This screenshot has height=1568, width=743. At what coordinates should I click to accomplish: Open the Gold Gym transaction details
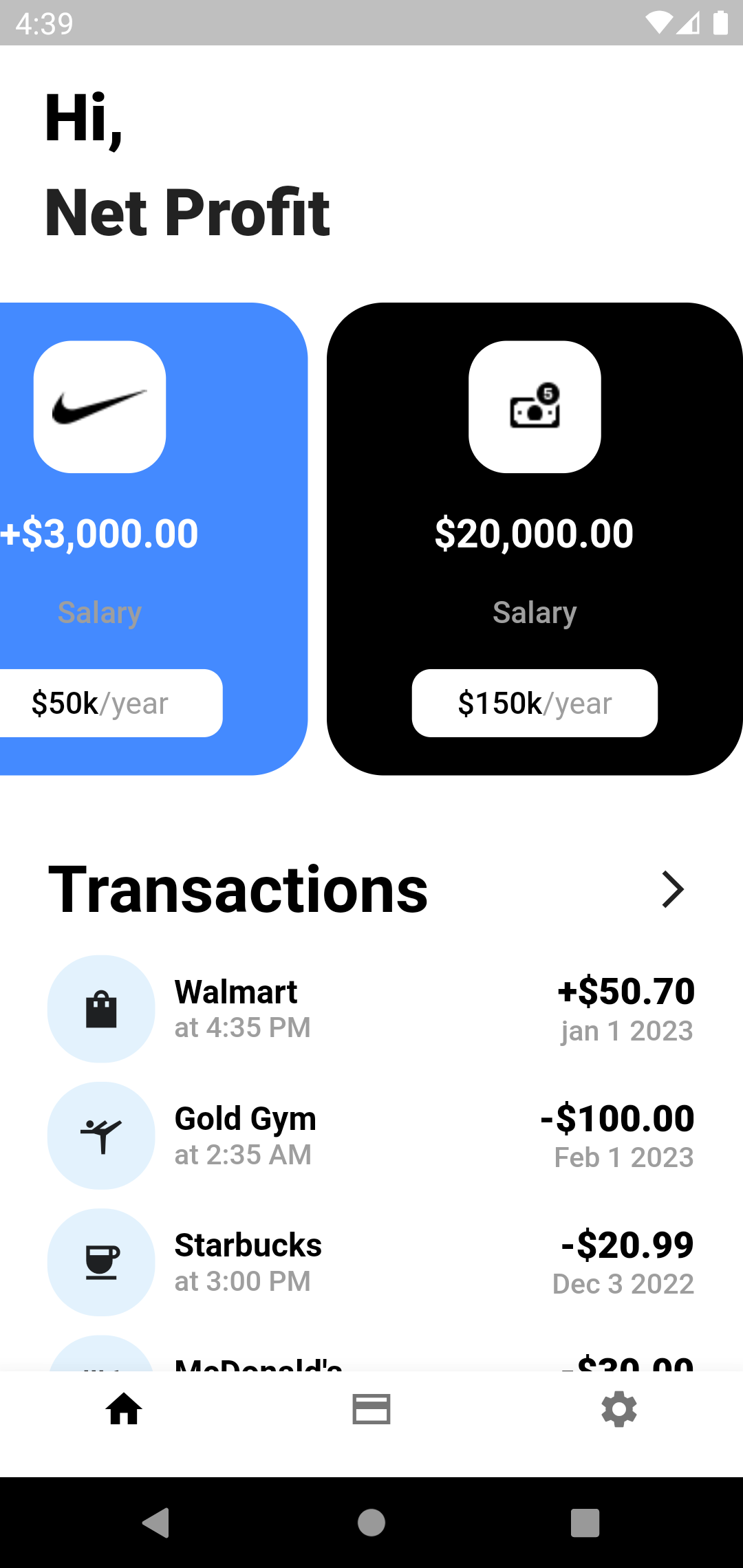371,1135
